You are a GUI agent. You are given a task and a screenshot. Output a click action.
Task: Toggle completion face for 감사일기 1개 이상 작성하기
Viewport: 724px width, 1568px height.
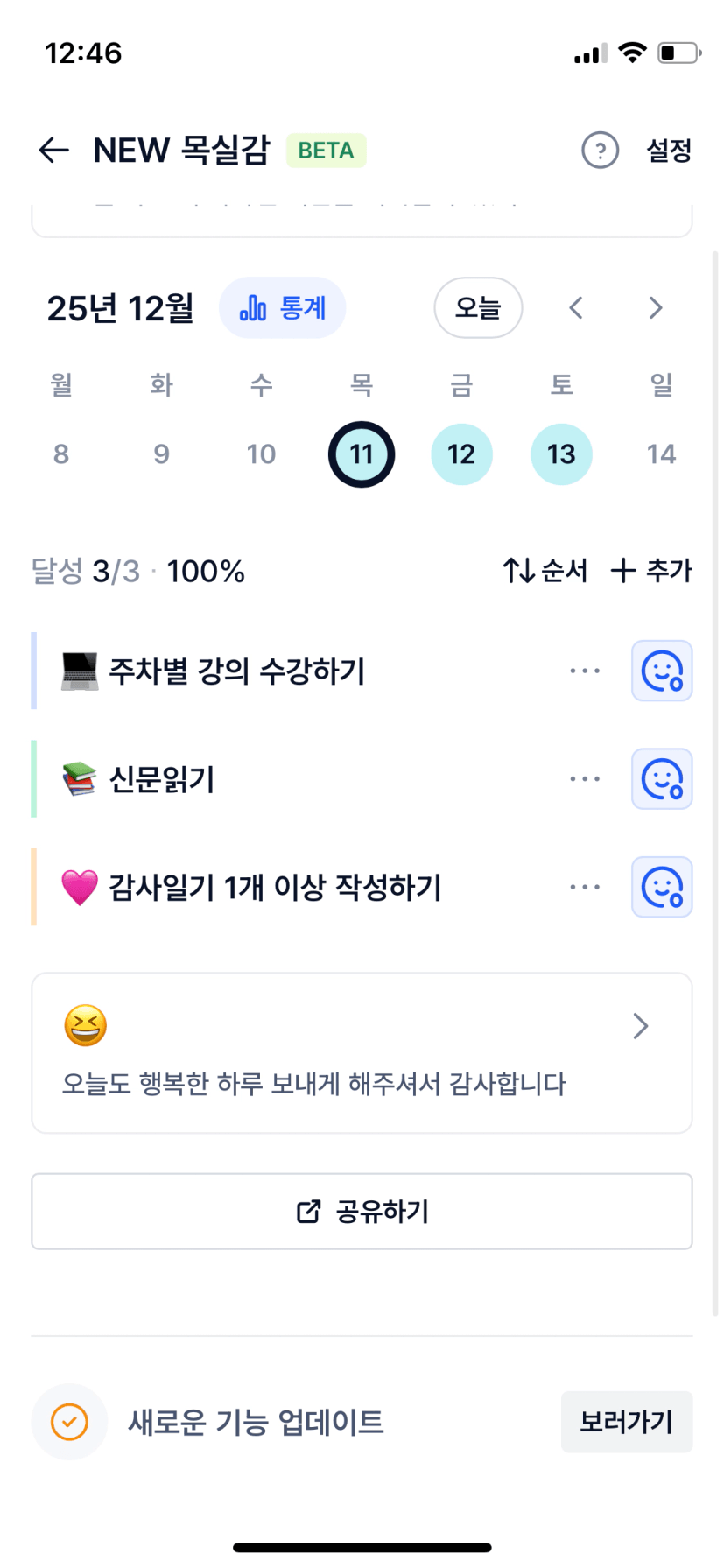pyautogui.click(x=662, y=888)
